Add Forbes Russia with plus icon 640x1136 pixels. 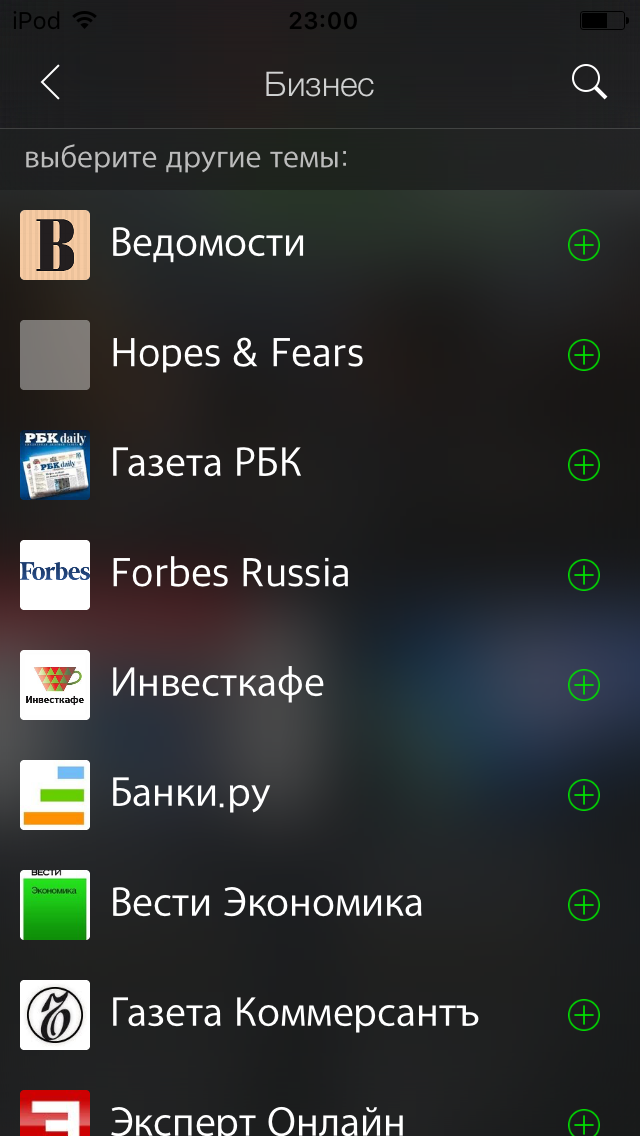pos(583,575)
